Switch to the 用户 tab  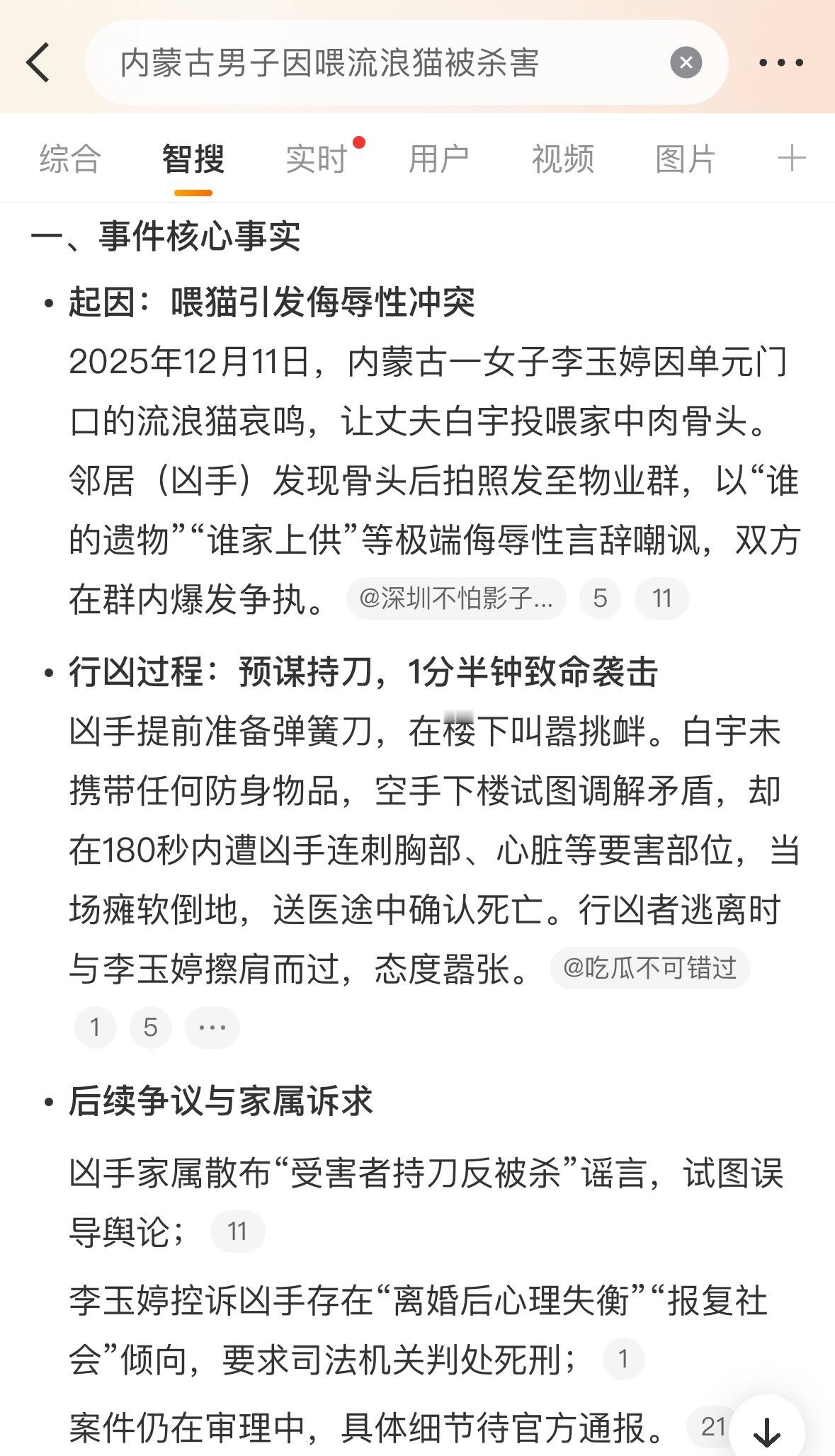point(438,160)
